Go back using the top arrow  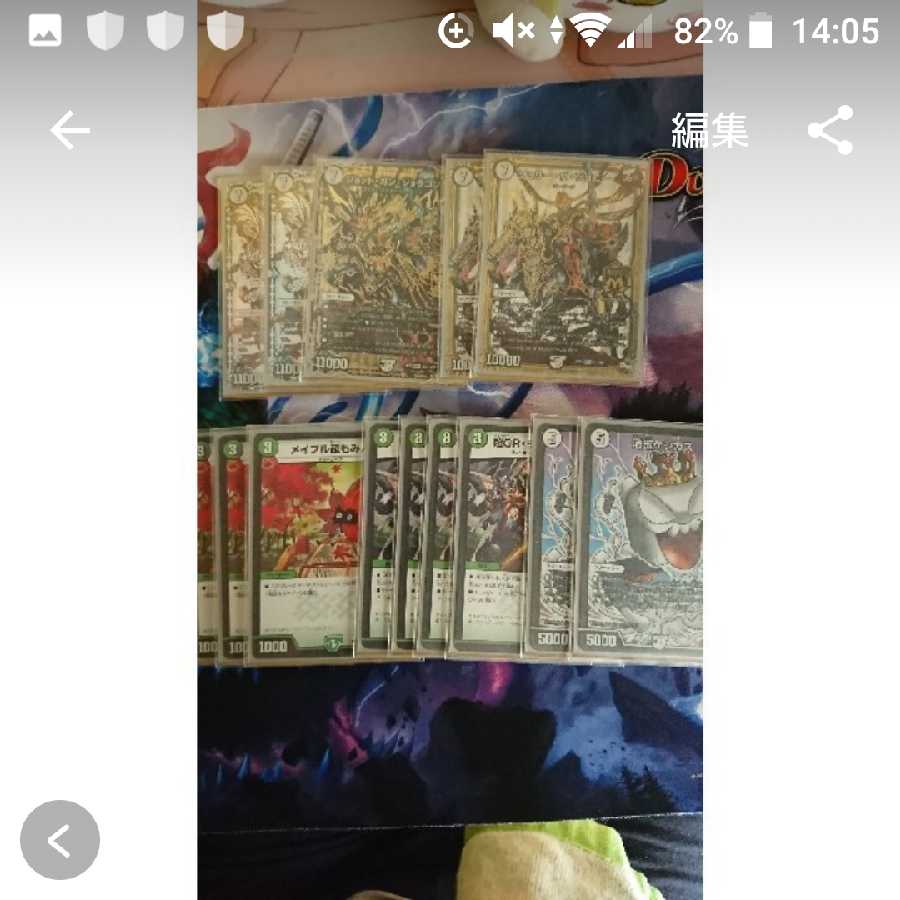(x=70, y=130)
